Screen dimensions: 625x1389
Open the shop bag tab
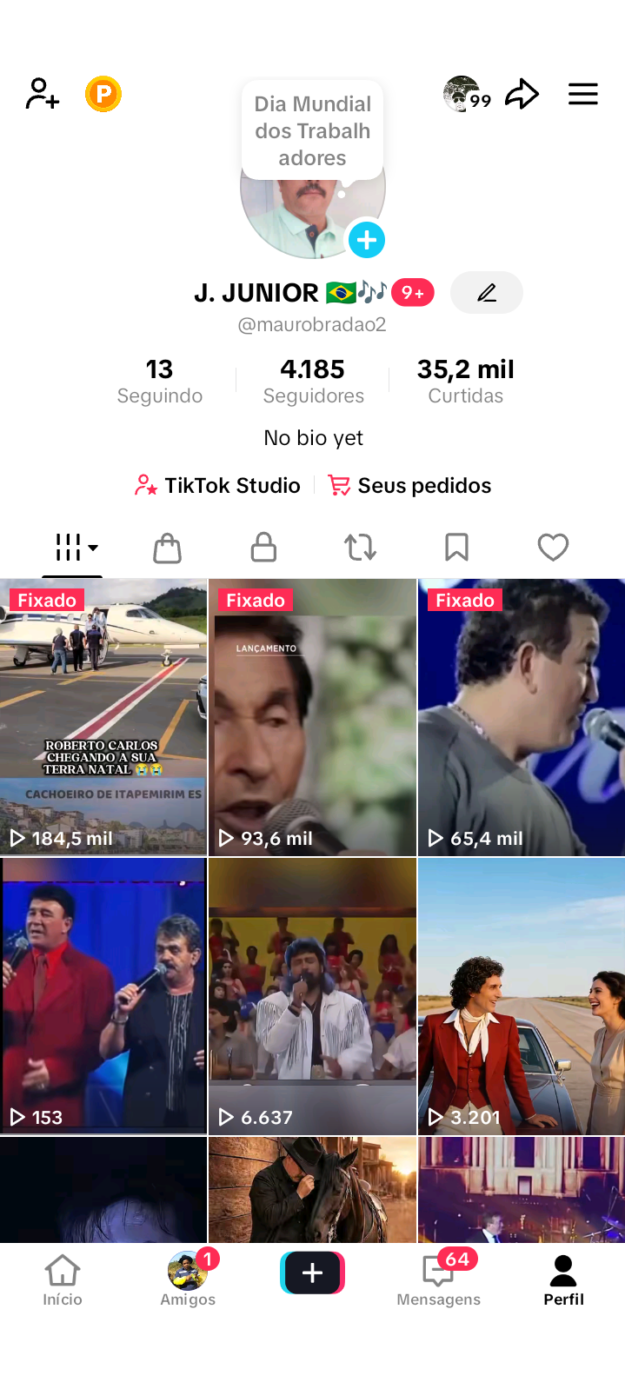pos(167,547)
